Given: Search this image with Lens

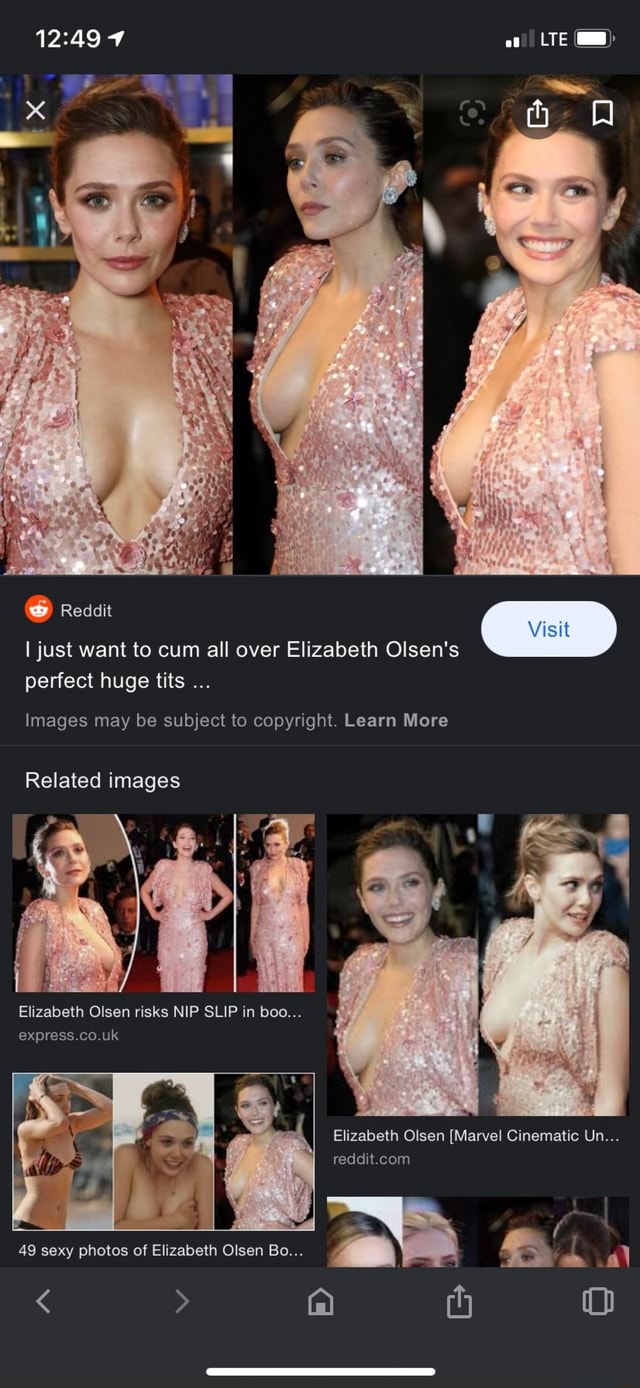Looking at the screenshot, I should (472, 114).
